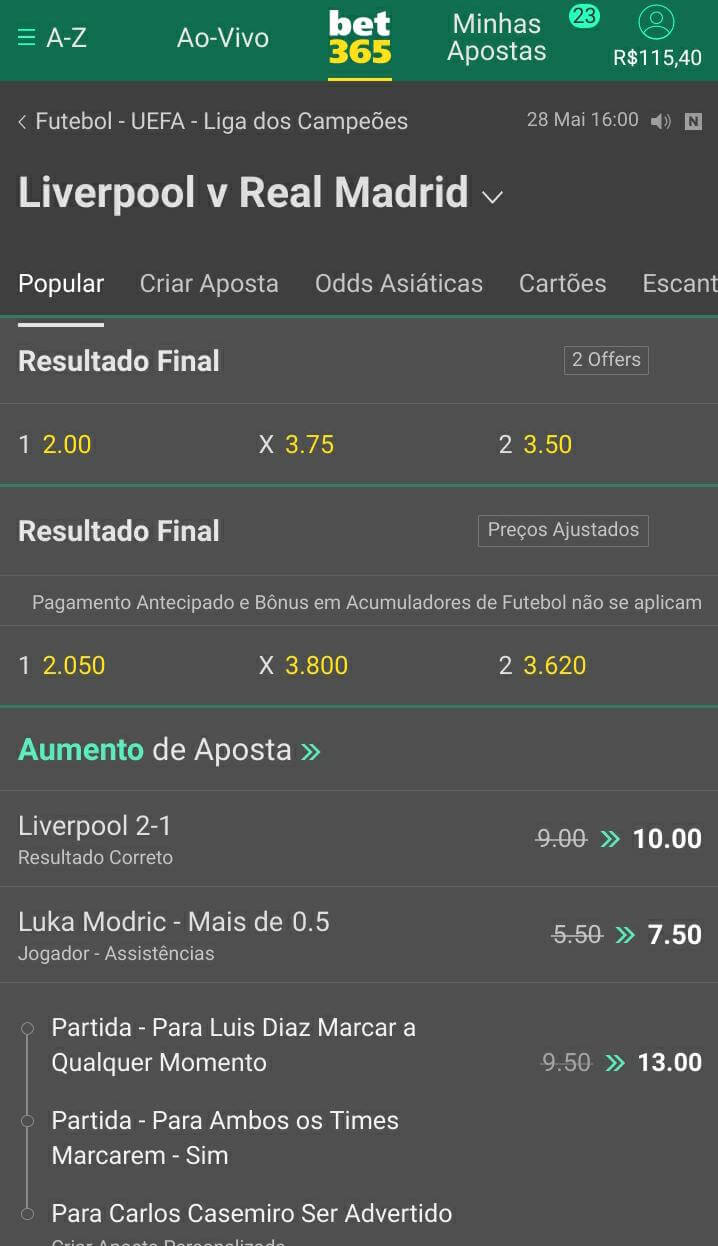This screenshot has width=718, height=1246.
Task: Choose adjusted Real Madrid odds 3.620
Action: tap(555, 665)
